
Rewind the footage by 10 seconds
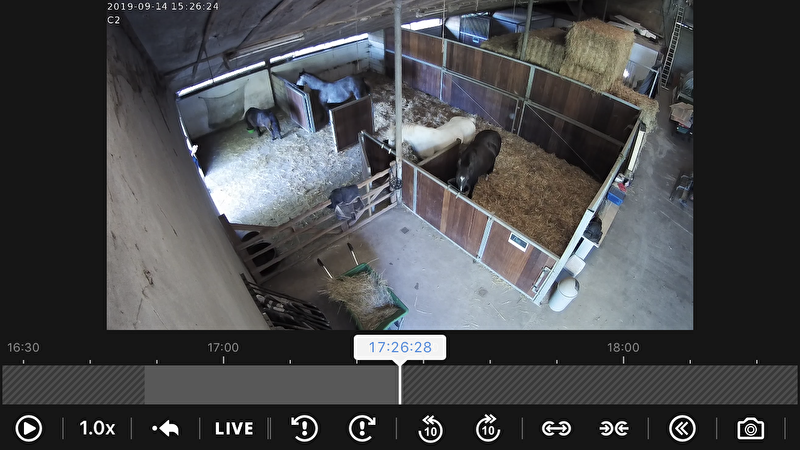[430, 429]
